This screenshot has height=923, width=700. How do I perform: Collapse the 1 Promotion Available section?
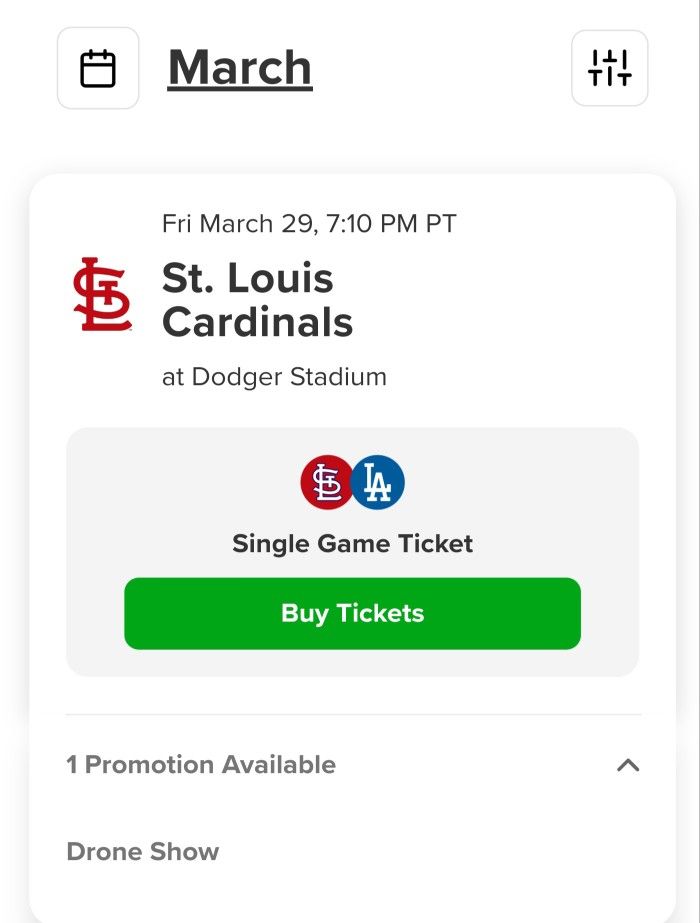[x=627, y=765]
